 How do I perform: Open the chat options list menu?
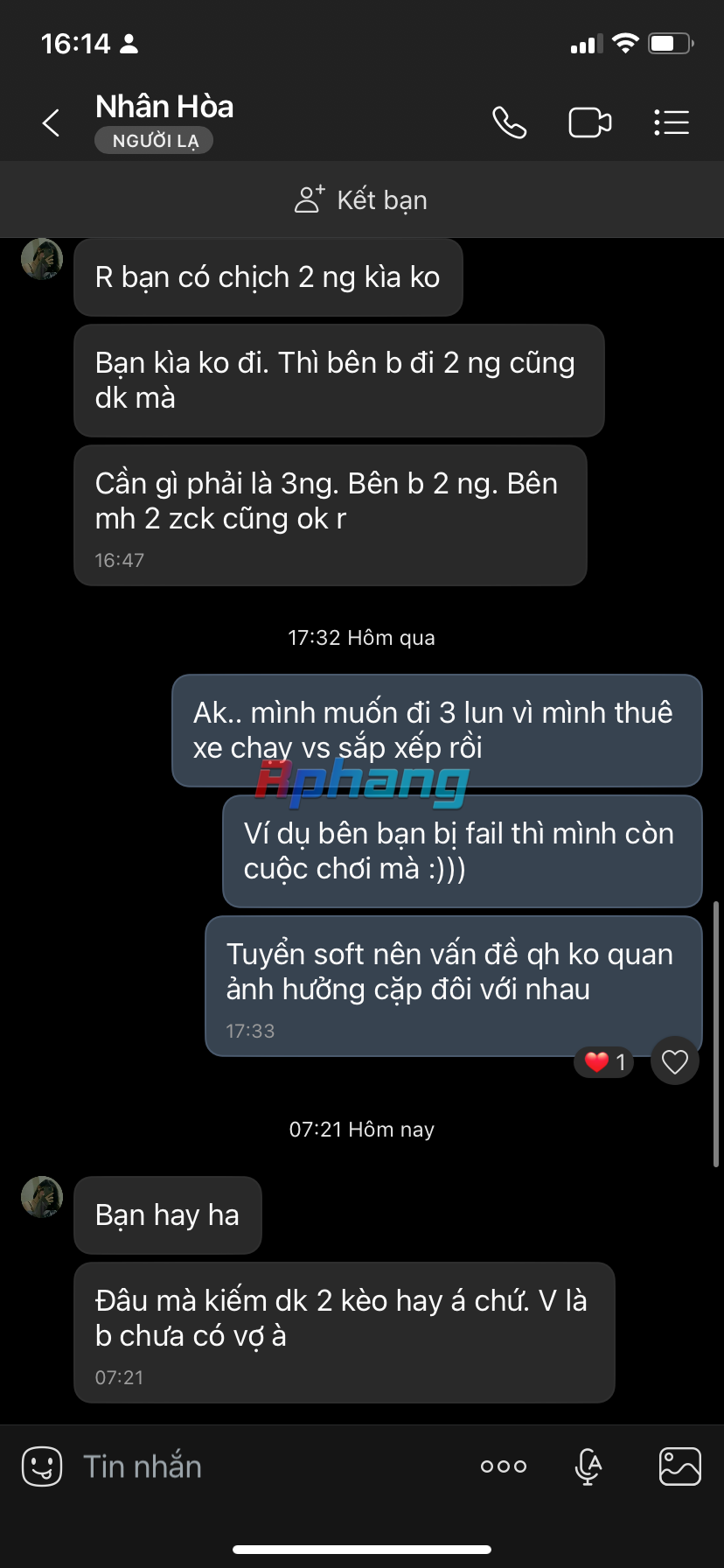pos(672,122)
